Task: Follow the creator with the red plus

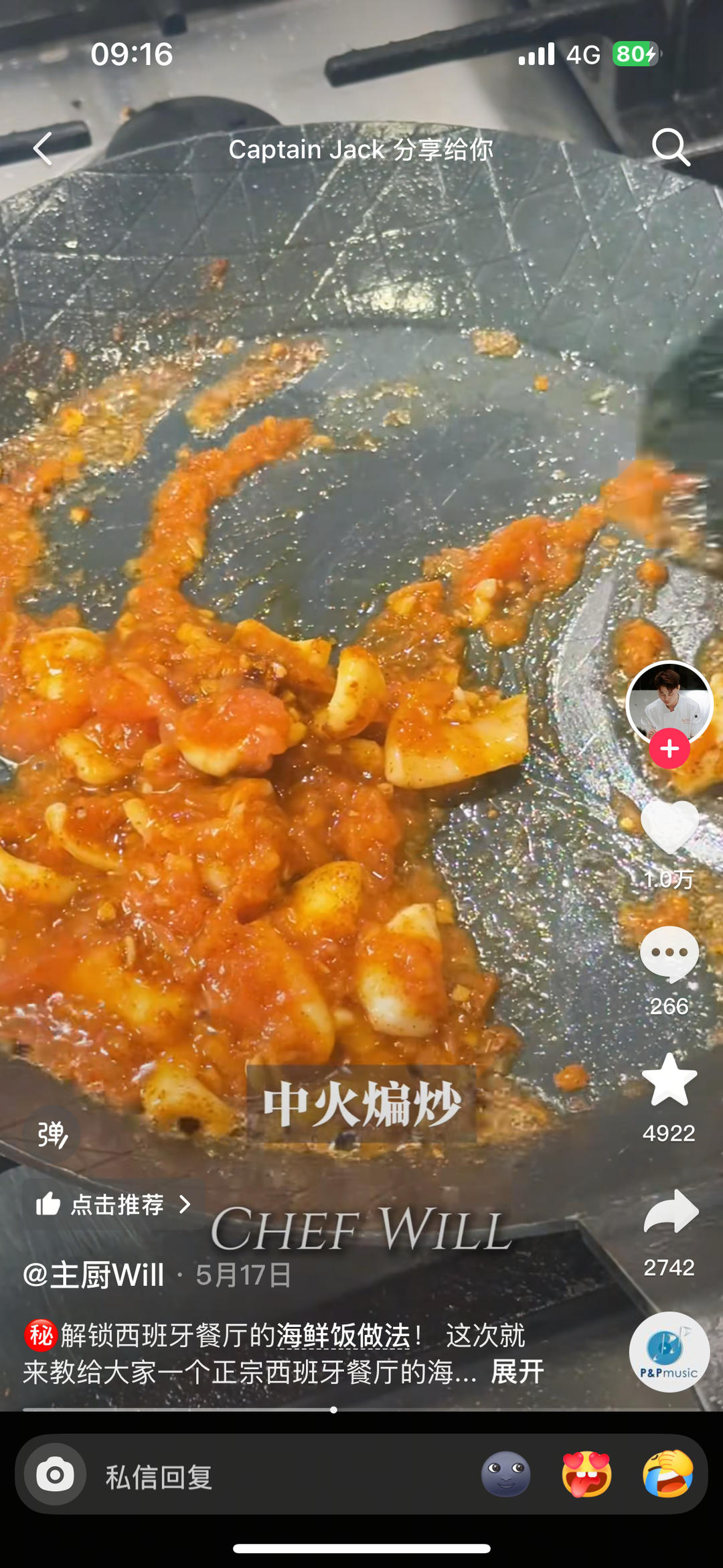Action: [x=669, y=749]
